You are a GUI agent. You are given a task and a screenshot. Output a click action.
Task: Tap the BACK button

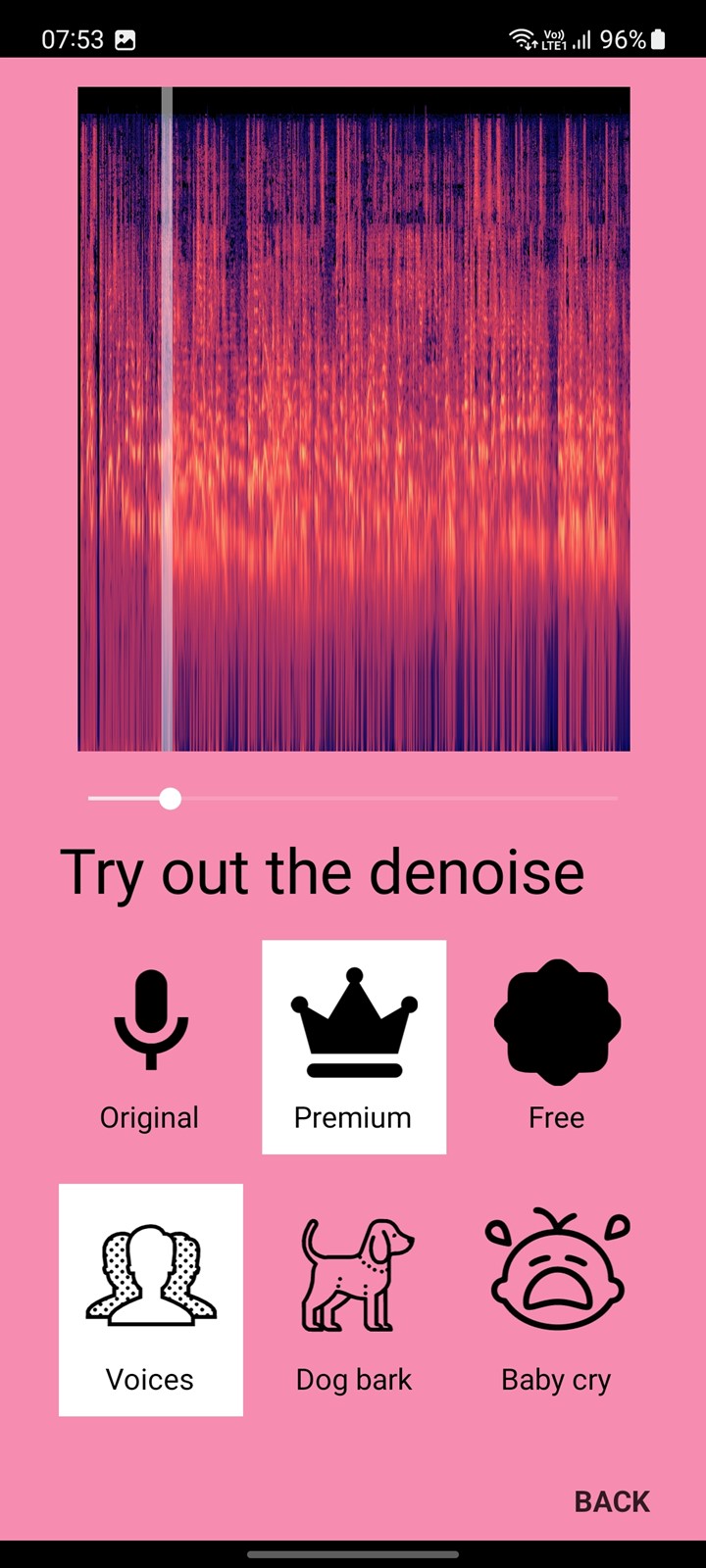[x=612, y=1501]
